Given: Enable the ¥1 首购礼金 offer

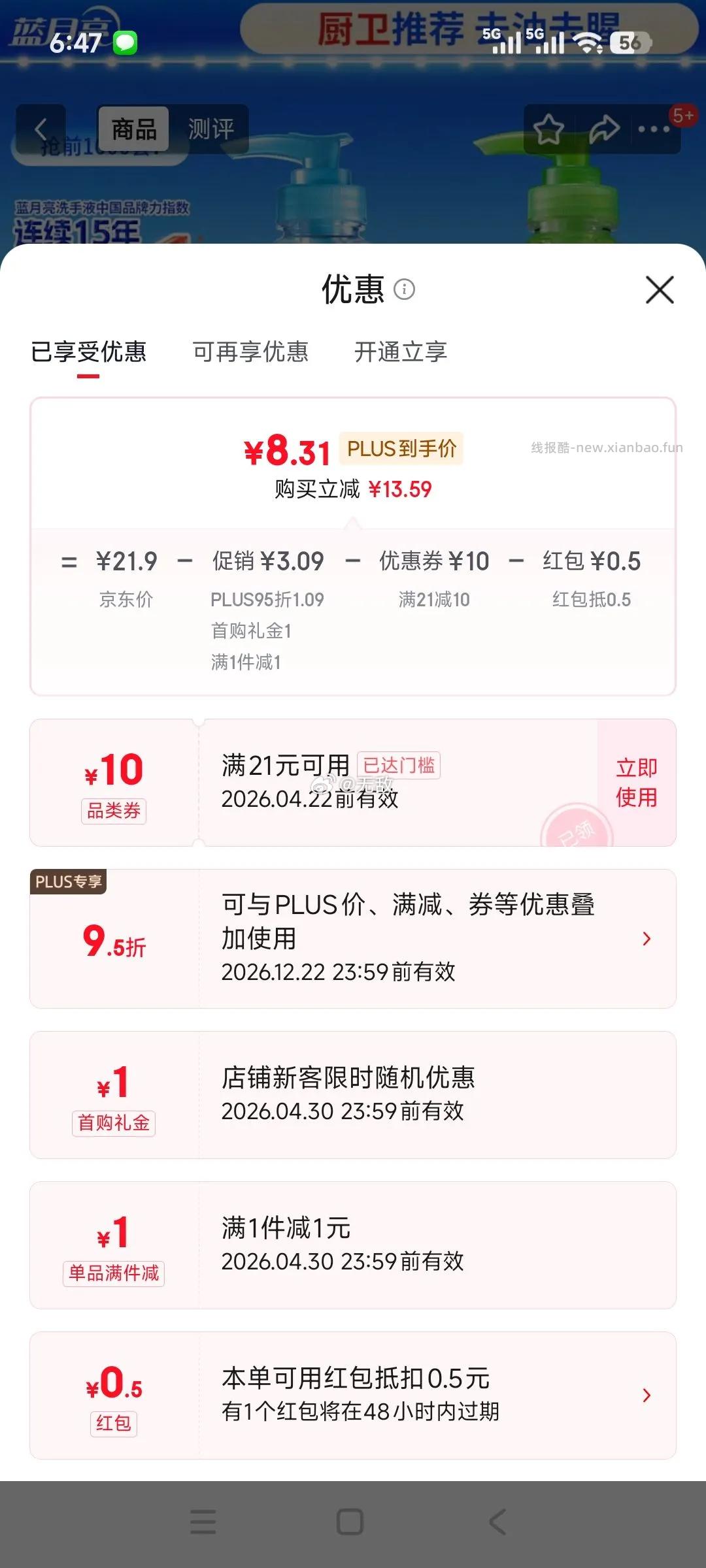Looking at the screenshot, I should 353,1096.
